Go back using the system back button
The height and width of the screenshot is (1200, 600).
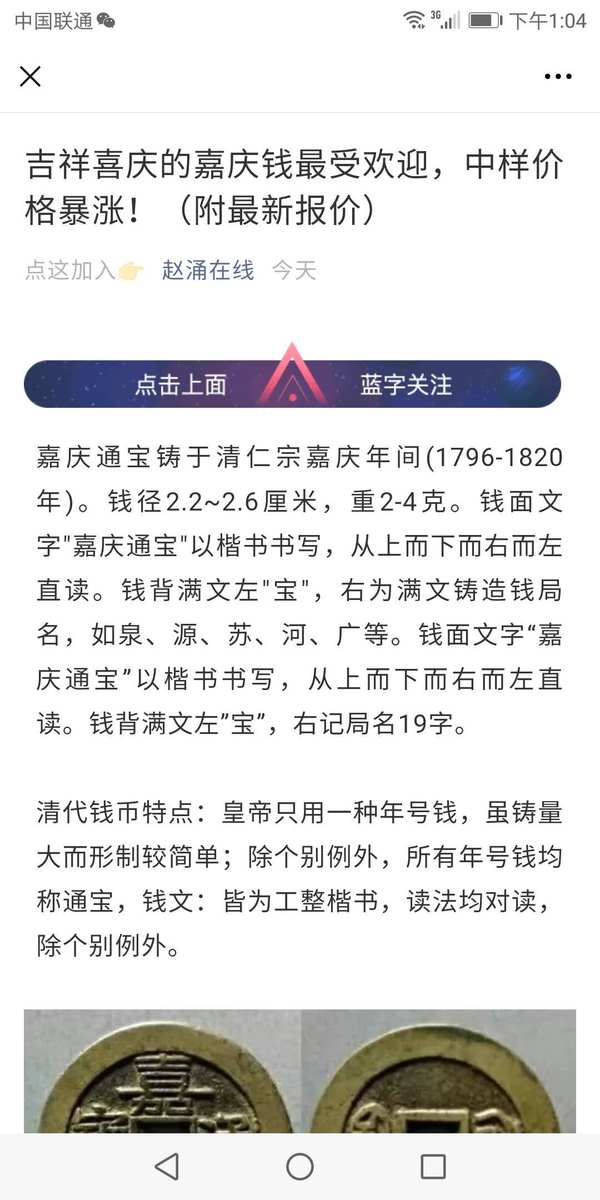pyautogui.click(x=167, y=1166)
